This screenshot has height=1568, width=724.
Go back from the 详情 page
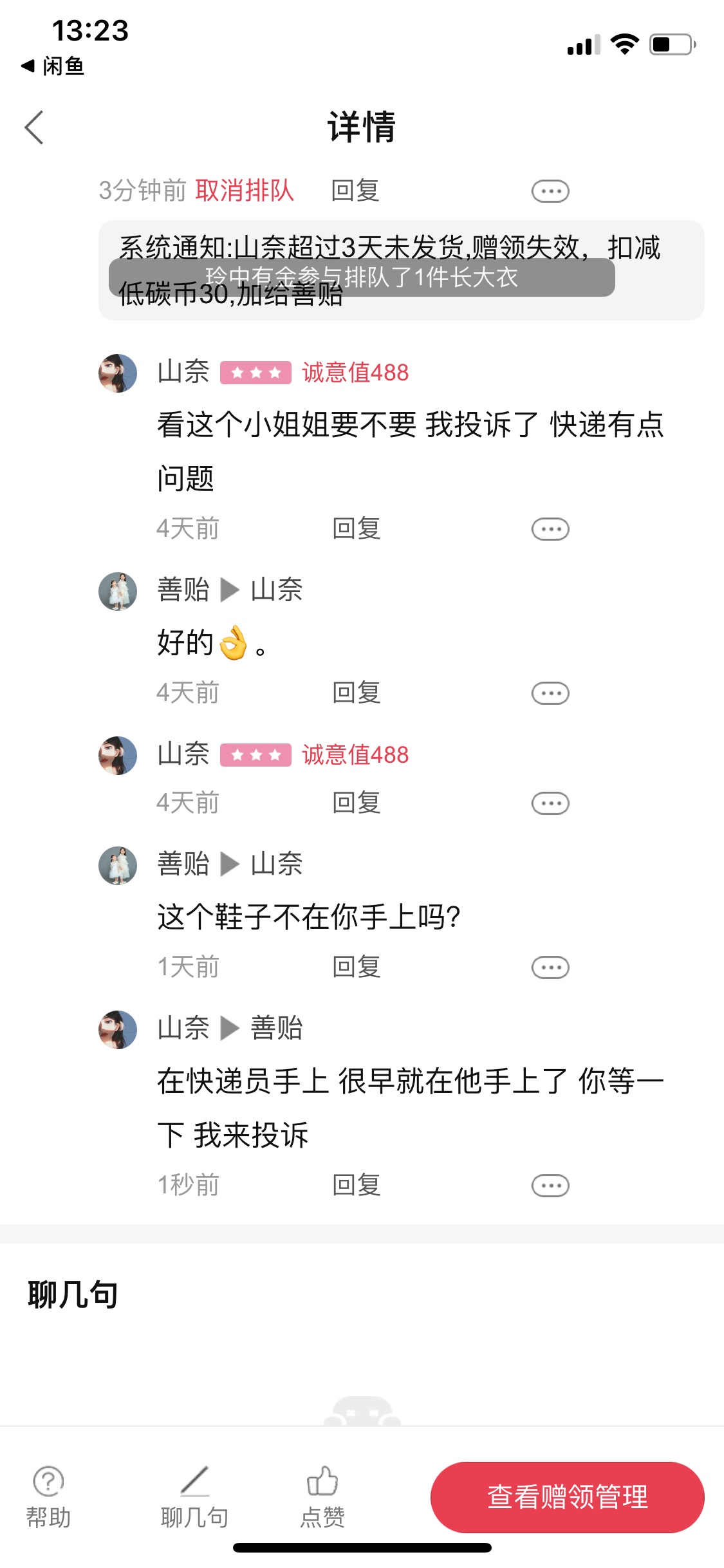[x=34, y=127]
